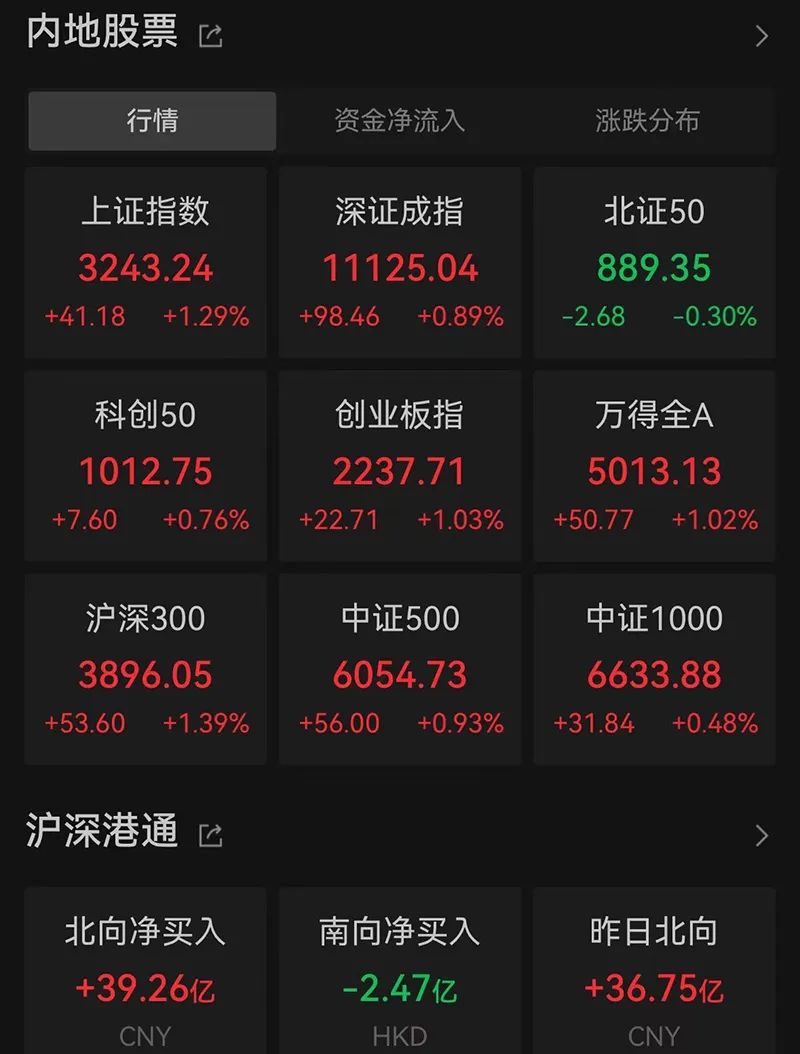
Task: Expand 沪深港通 with the chevron arrow
Action: click(762, 835)
